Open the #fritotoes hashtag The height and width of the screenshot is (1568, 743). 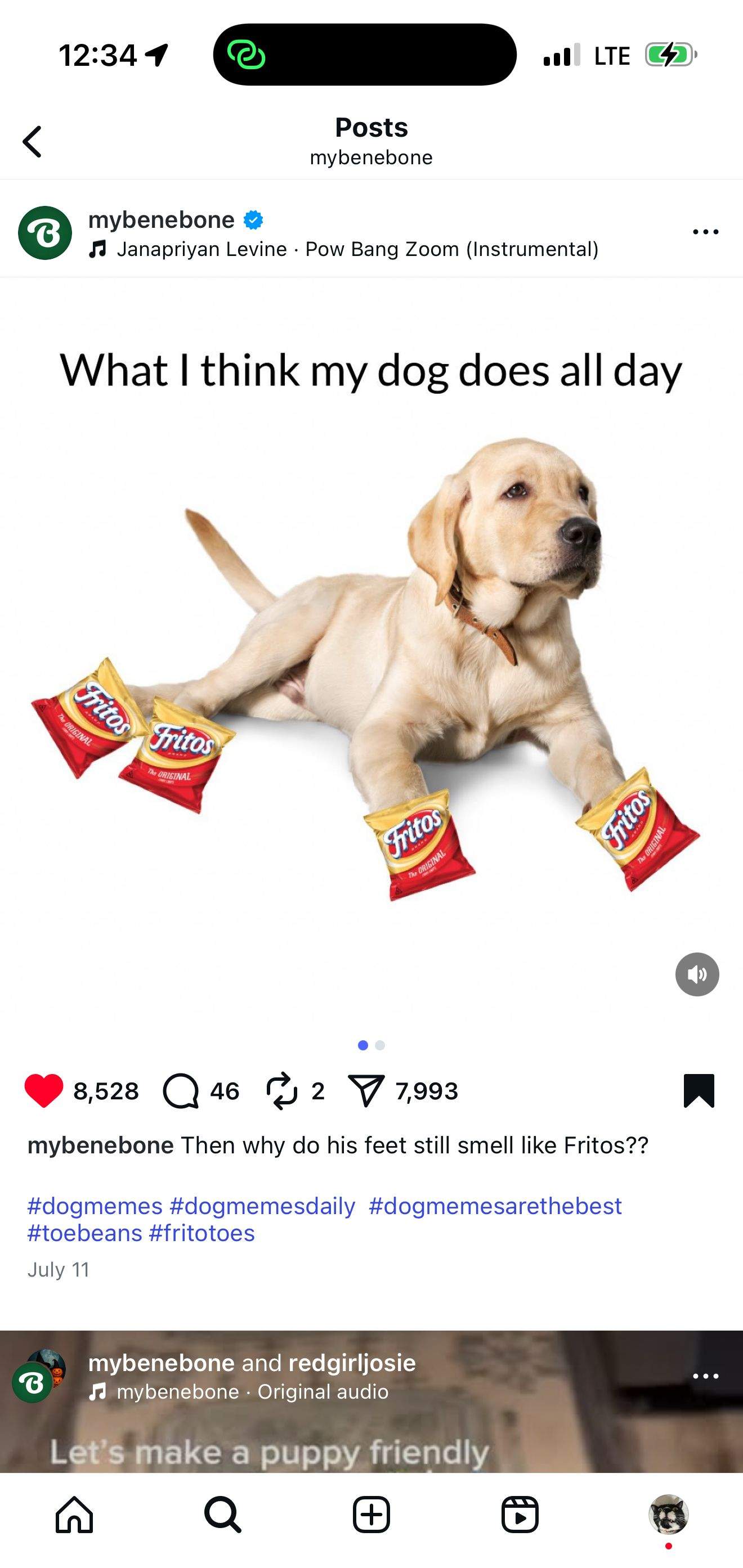click(x=202, y=1233)
